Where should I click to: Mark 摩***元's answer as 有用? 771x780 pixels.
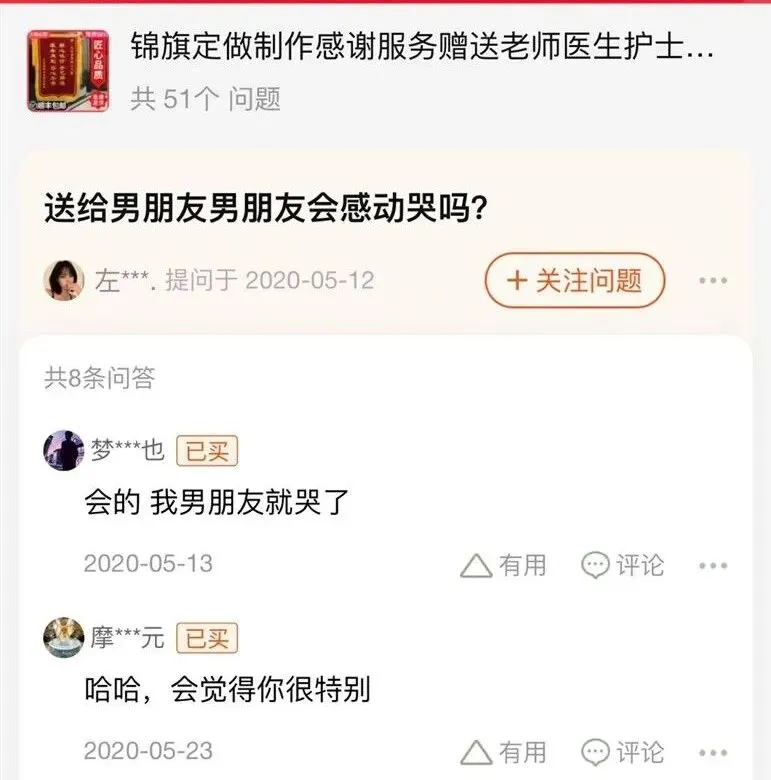click(x=503, y=752)
